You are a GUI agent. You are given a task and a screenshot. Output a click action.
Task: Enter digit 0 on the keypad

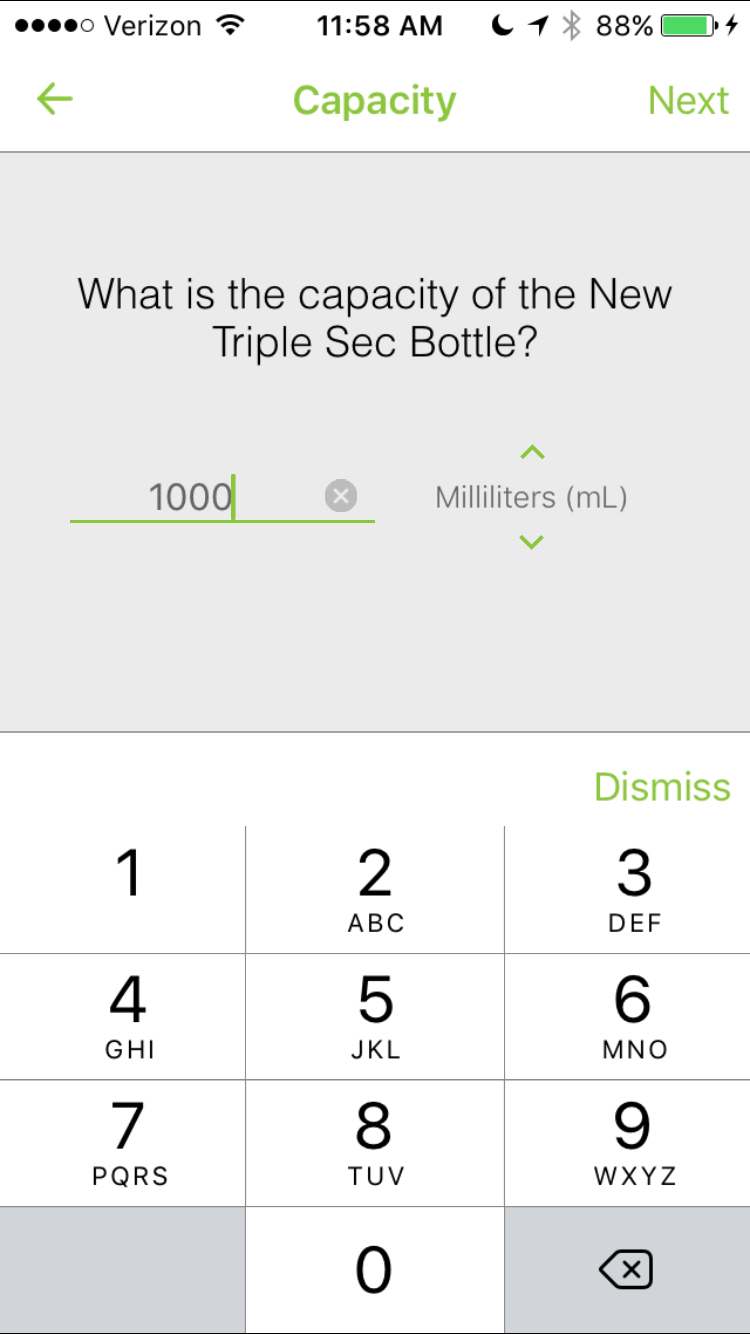click(375, 1270)
